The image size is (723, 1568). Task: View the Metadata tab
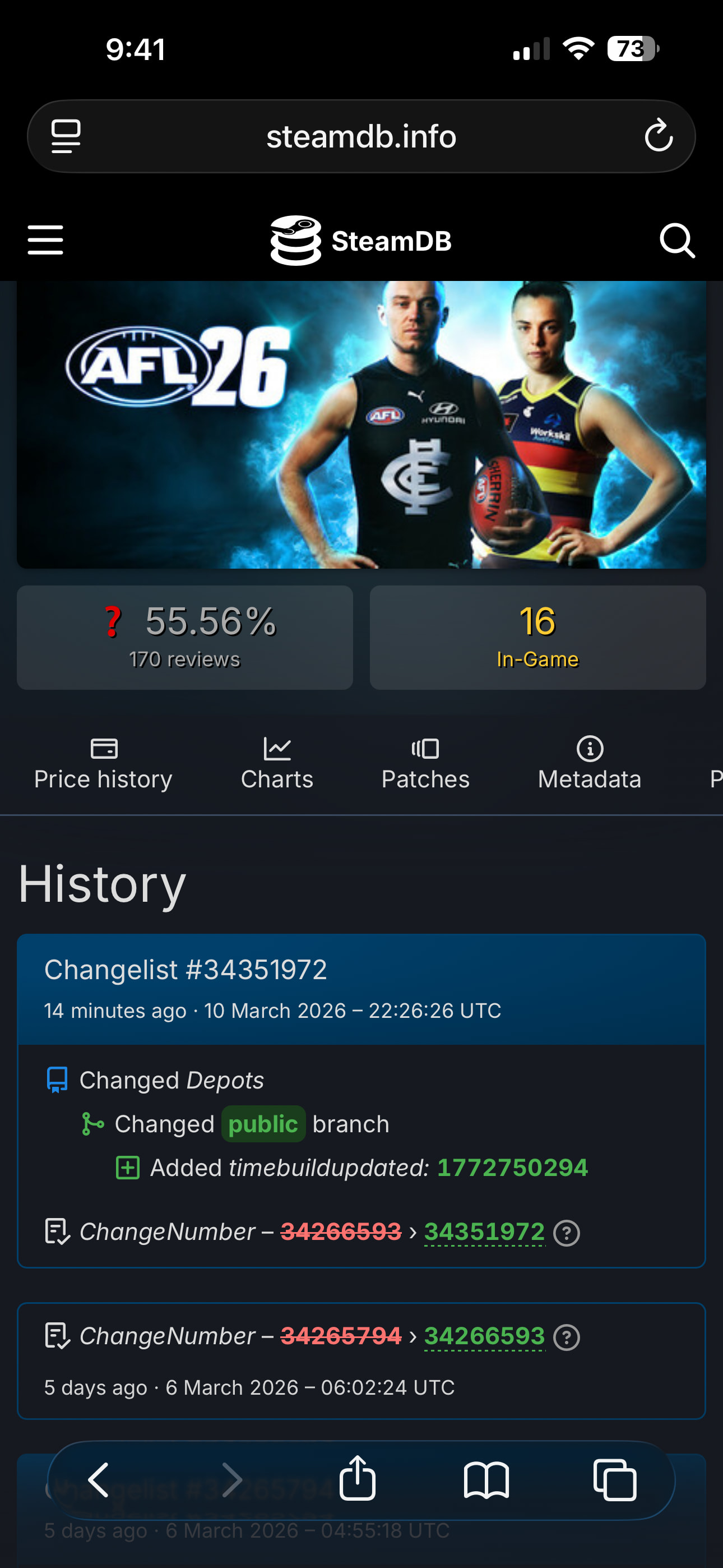[x=589, y=763]
